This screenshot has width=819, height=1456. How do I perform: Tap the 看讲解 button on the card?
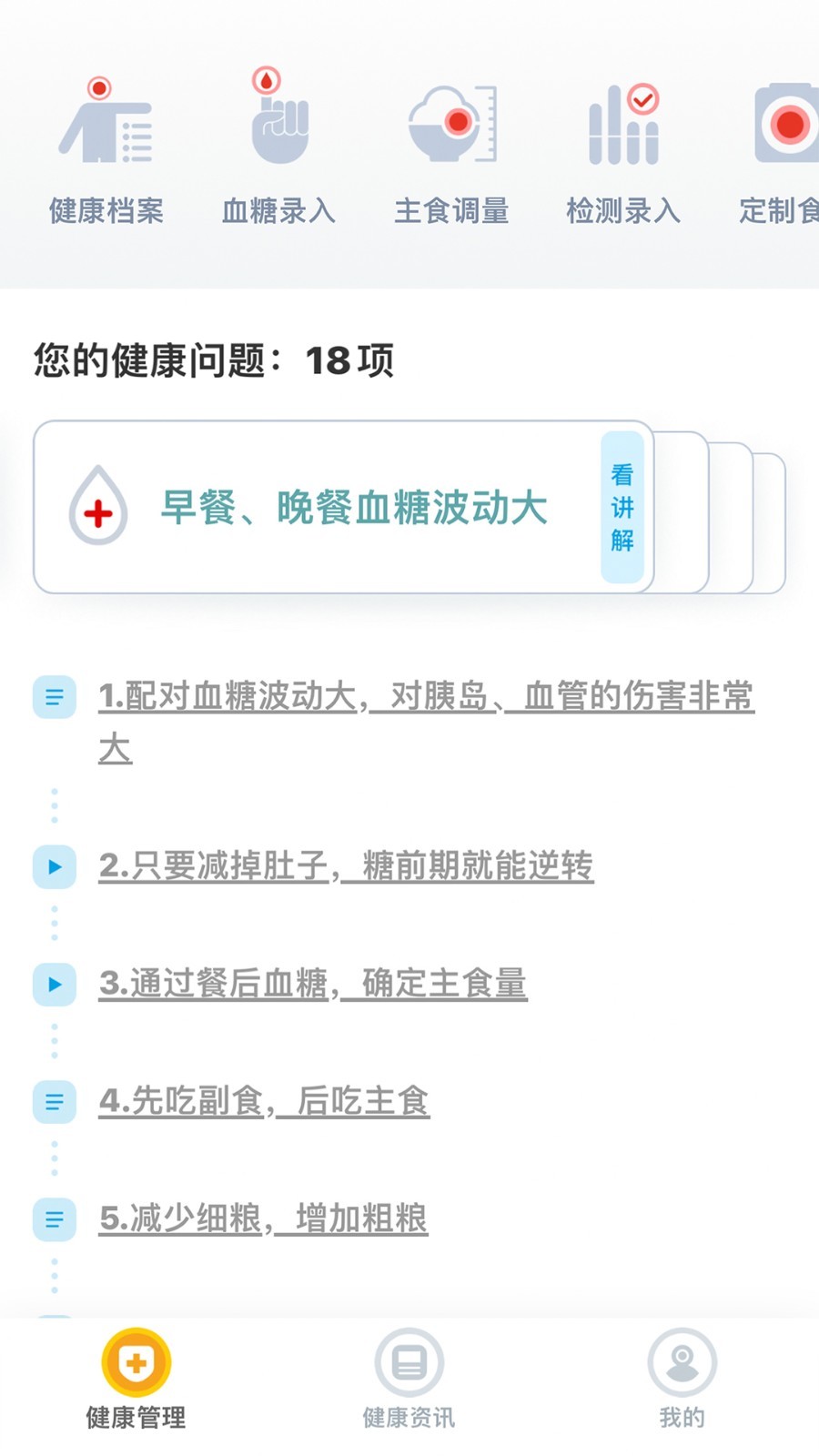pyautogui.click(x=622, y=510)
